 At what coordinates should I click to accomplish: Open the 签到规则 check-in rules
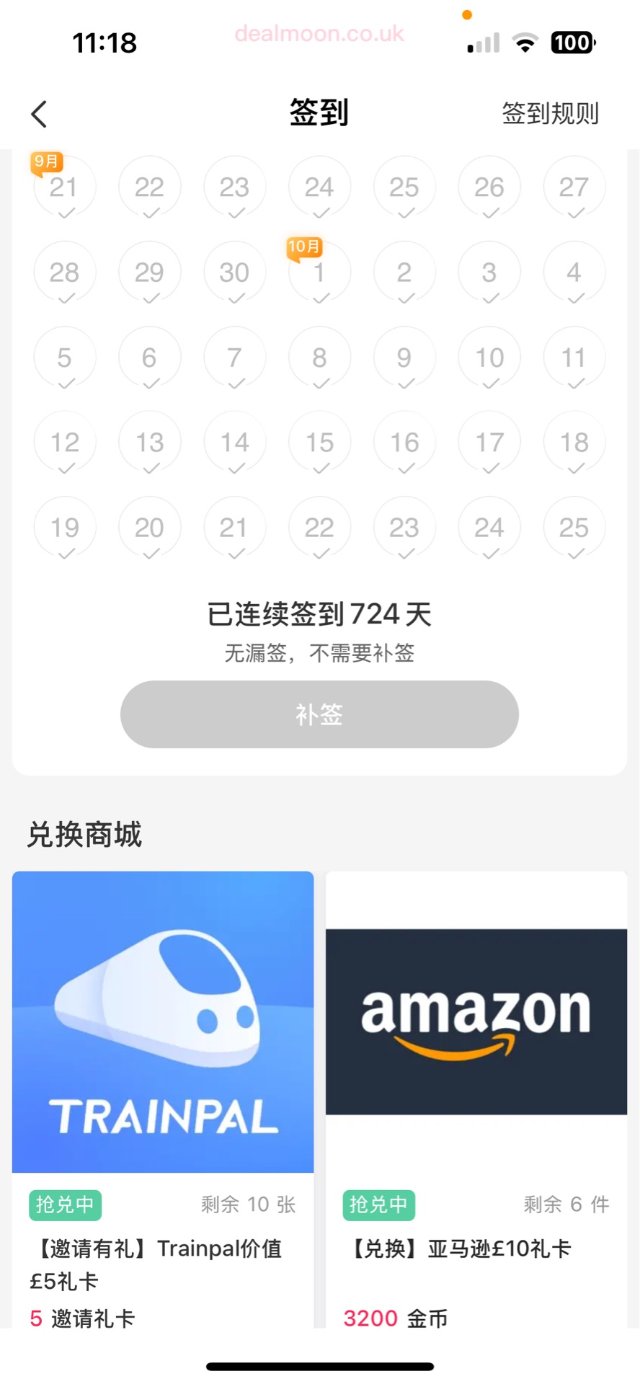click(x=550, y=114)
